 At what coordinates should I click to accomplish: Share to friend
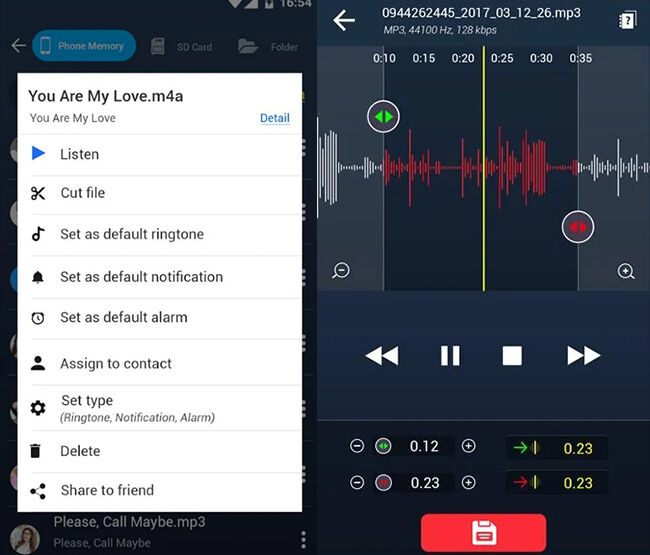(106, 490)
